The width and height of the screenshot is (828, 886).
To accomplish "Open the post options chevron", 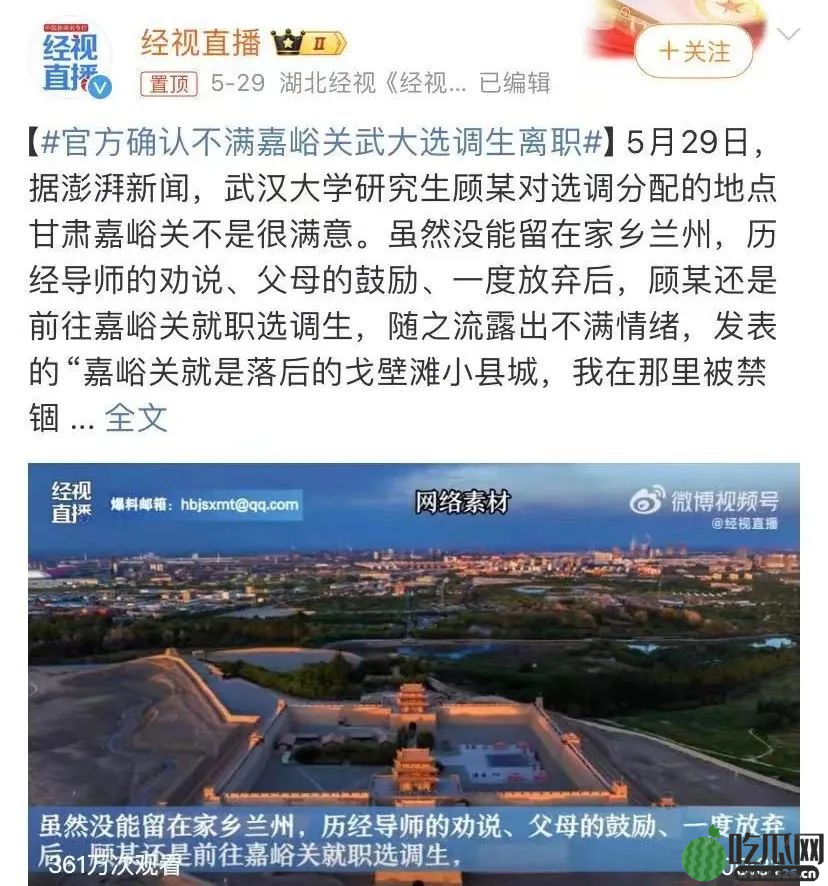I will (x=788, y=35).
